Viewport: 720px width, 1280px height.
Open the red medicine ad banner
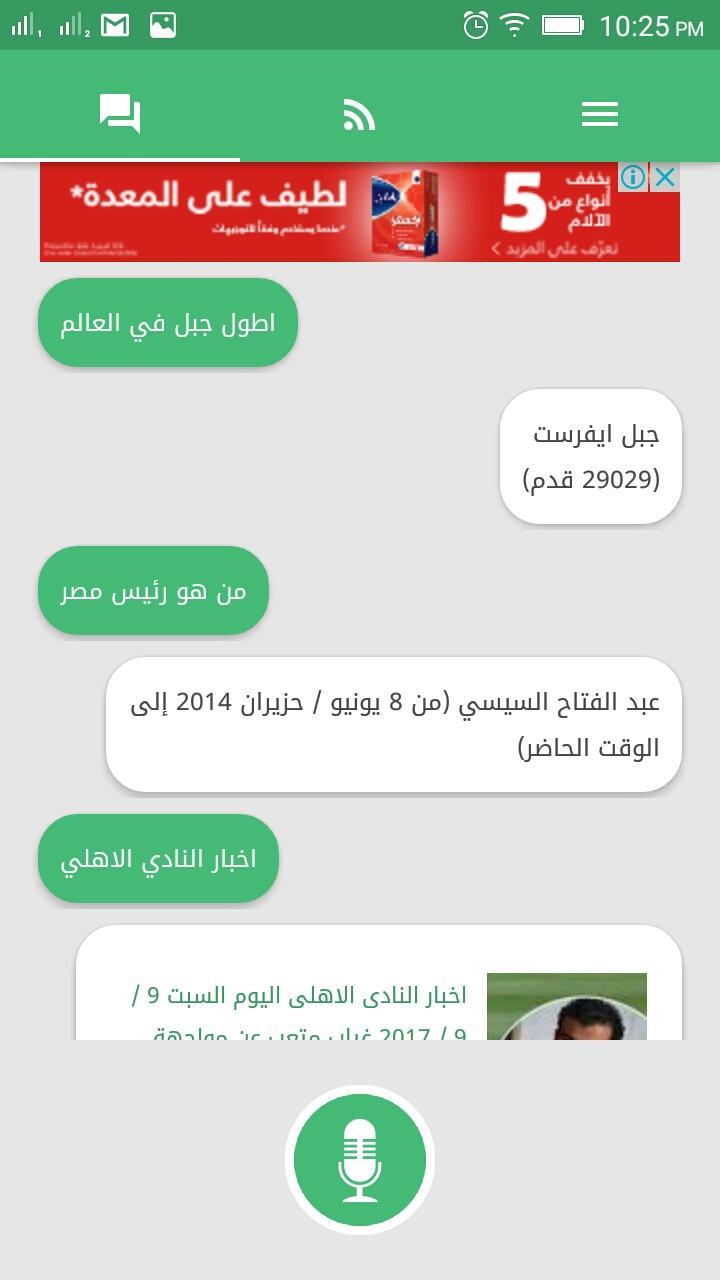tap(330, 212)
